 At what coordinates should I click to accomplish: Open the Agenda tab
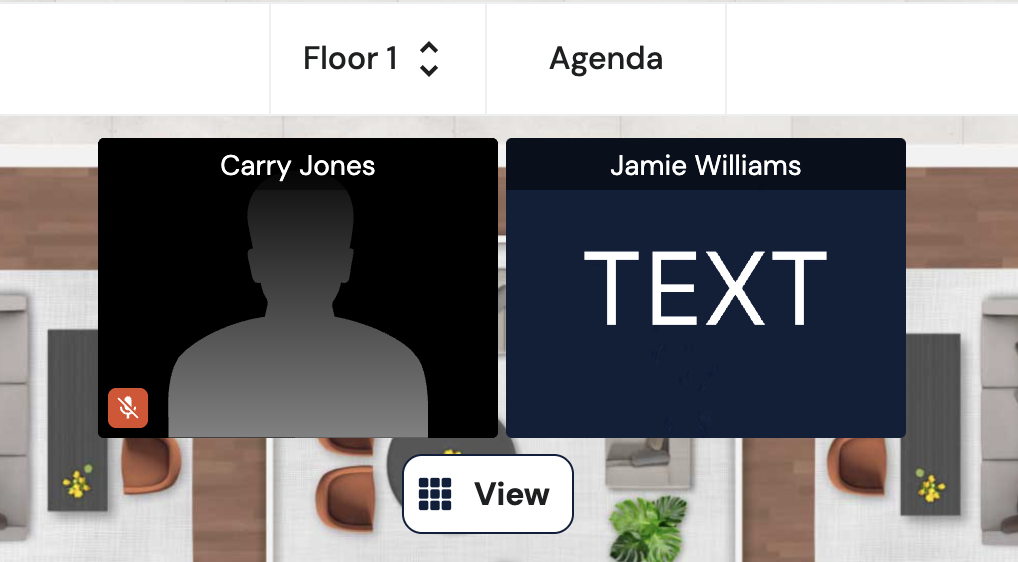click(x=606, y=59)
